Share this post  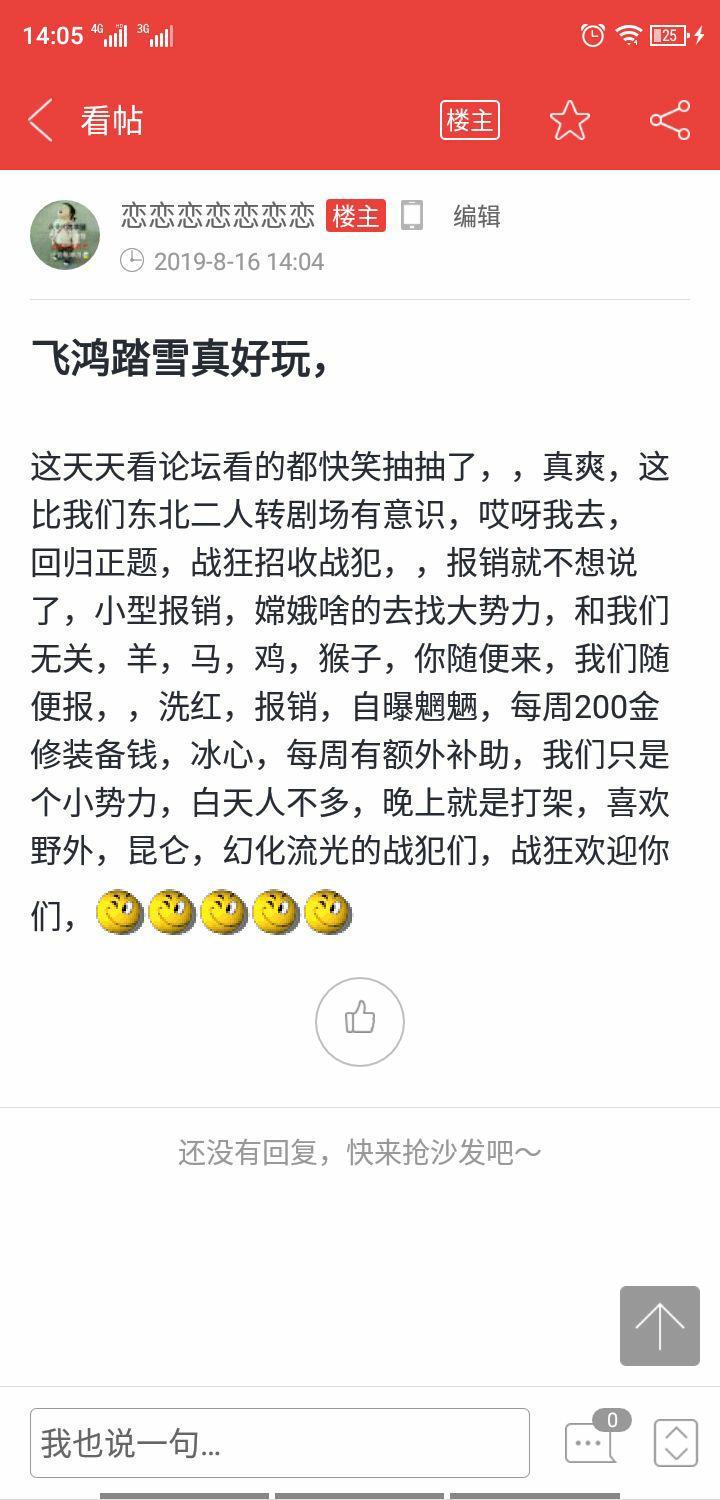point(670,121)
